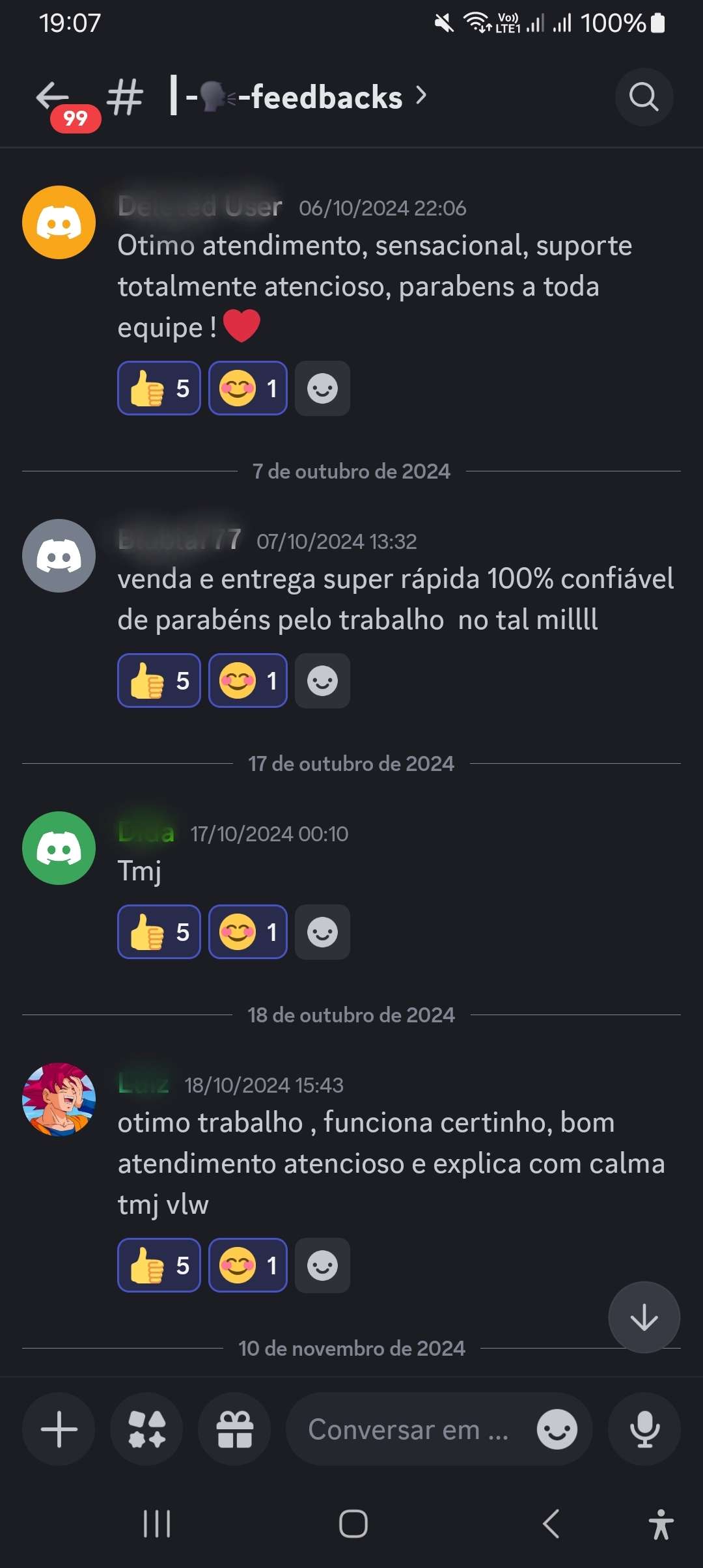The width and height of the screenshot is (703, 1568).
Task: Tap the jump-to-bottom arrow button
Action: 644,1316
